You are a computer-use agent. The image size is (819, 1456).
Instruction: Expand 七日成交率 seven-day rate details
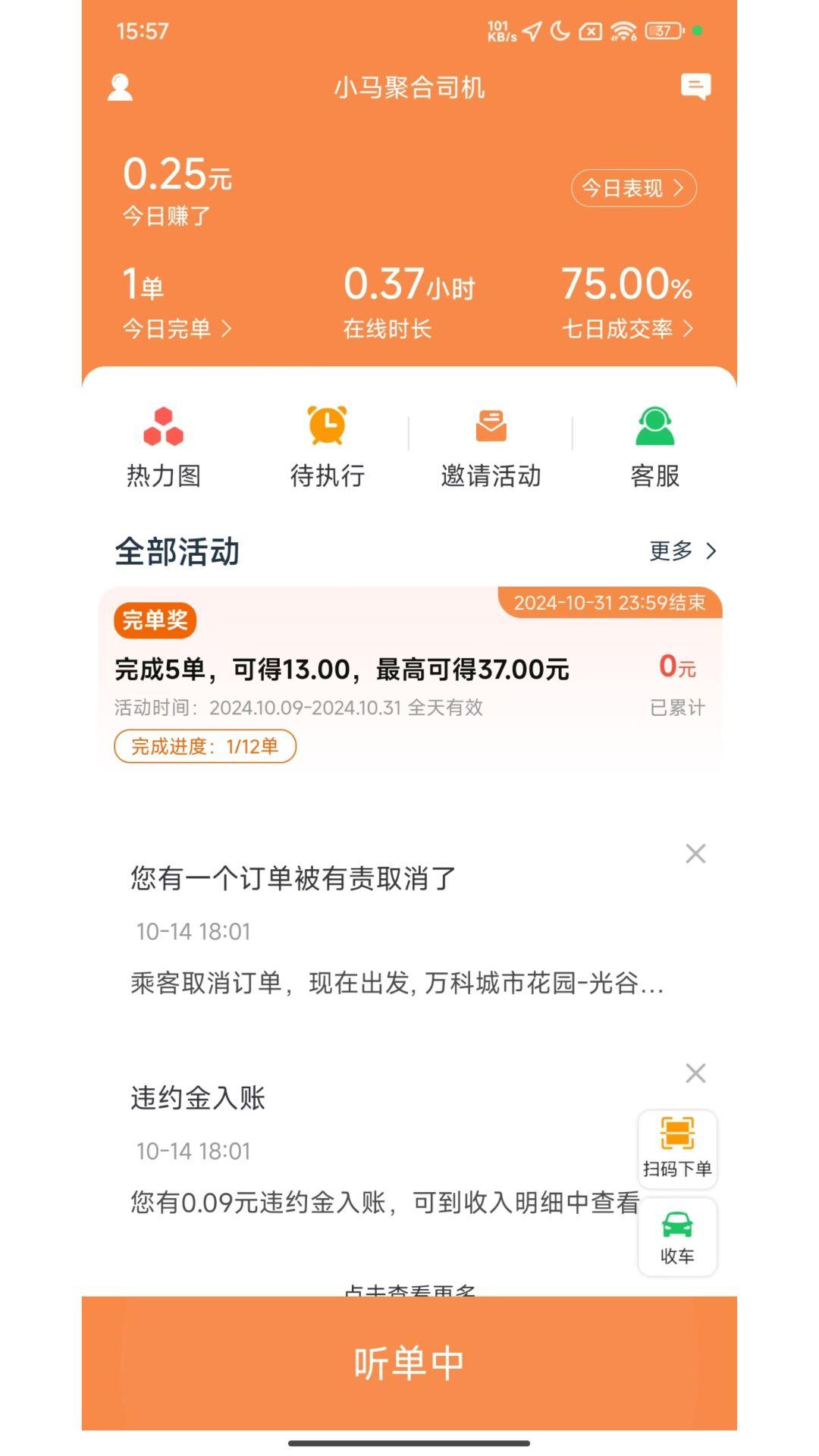[x=628, y=328]
